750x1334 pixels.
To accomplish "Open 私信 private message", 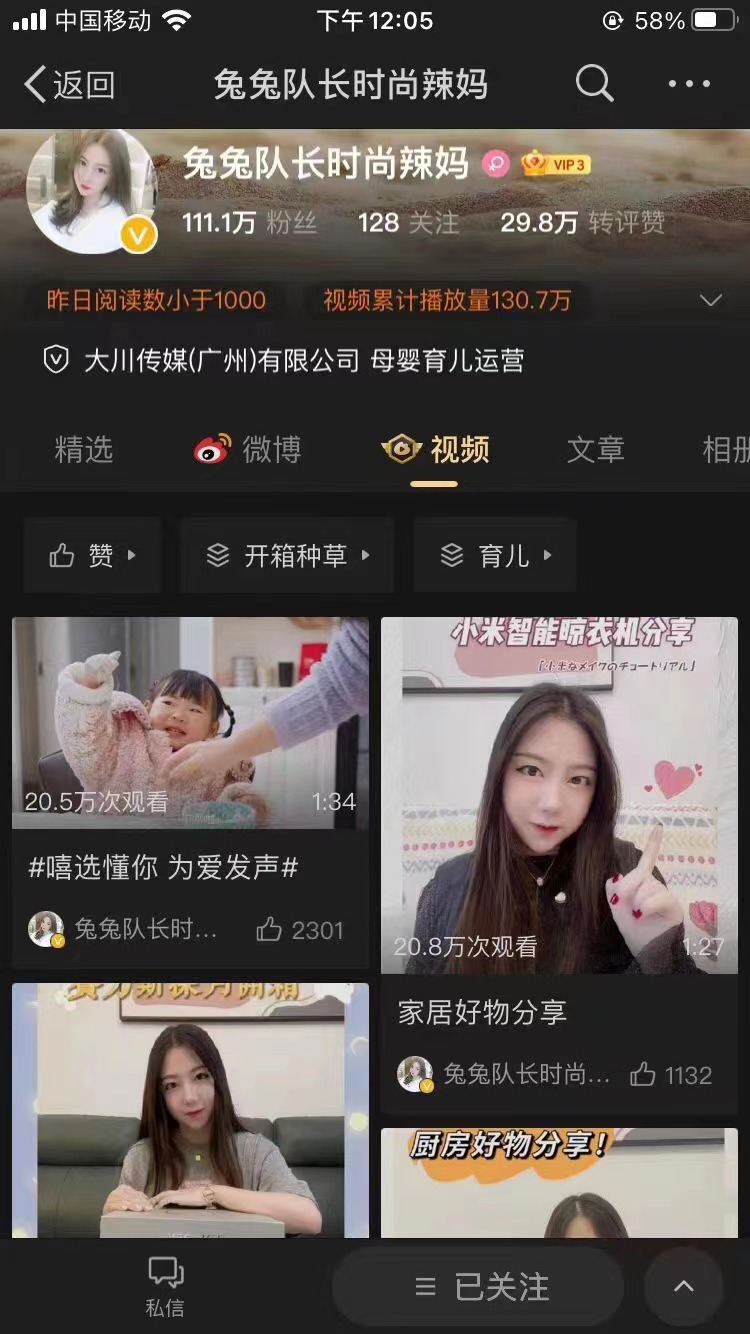I will point(165,1285).
